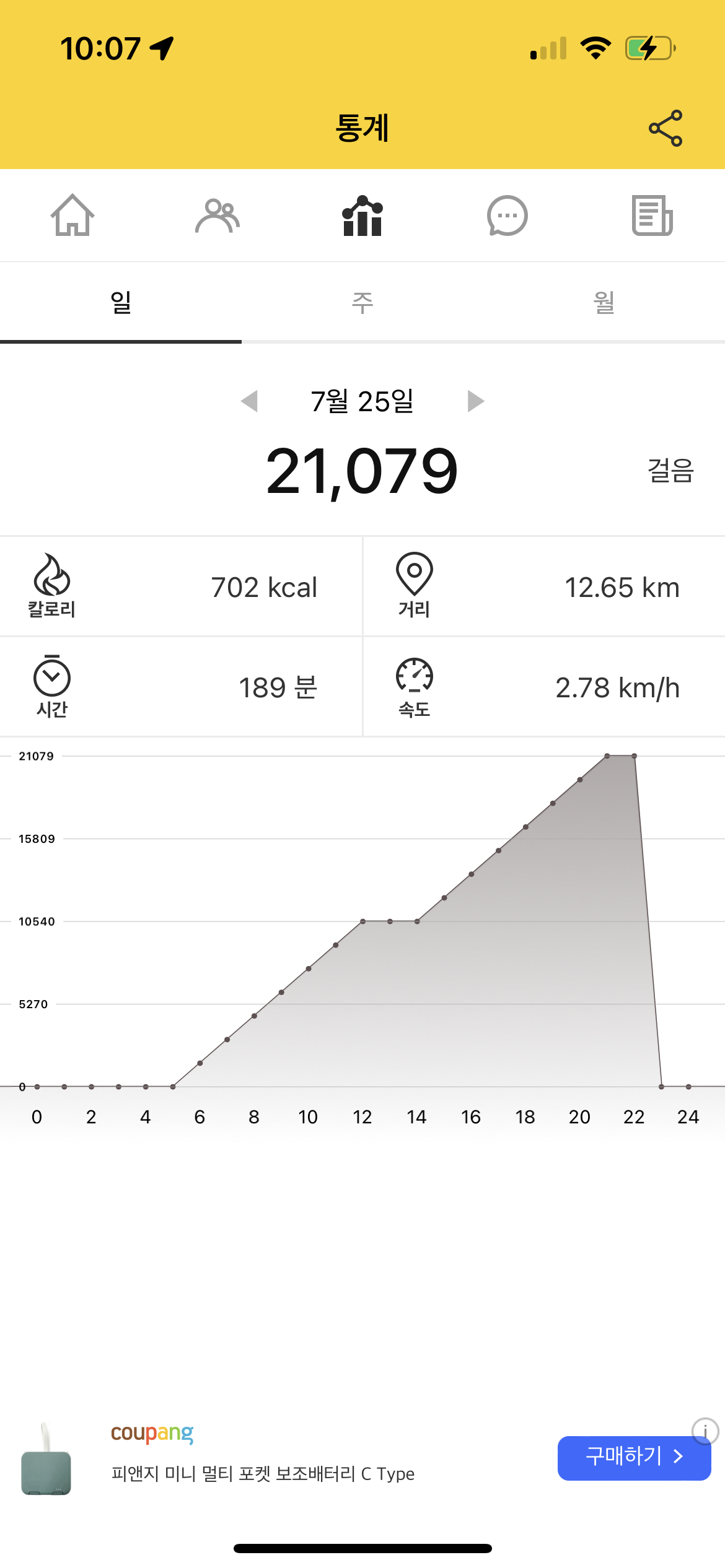Open the chat bubble tab
The image size is (725, 1568).
click(507, 216)
